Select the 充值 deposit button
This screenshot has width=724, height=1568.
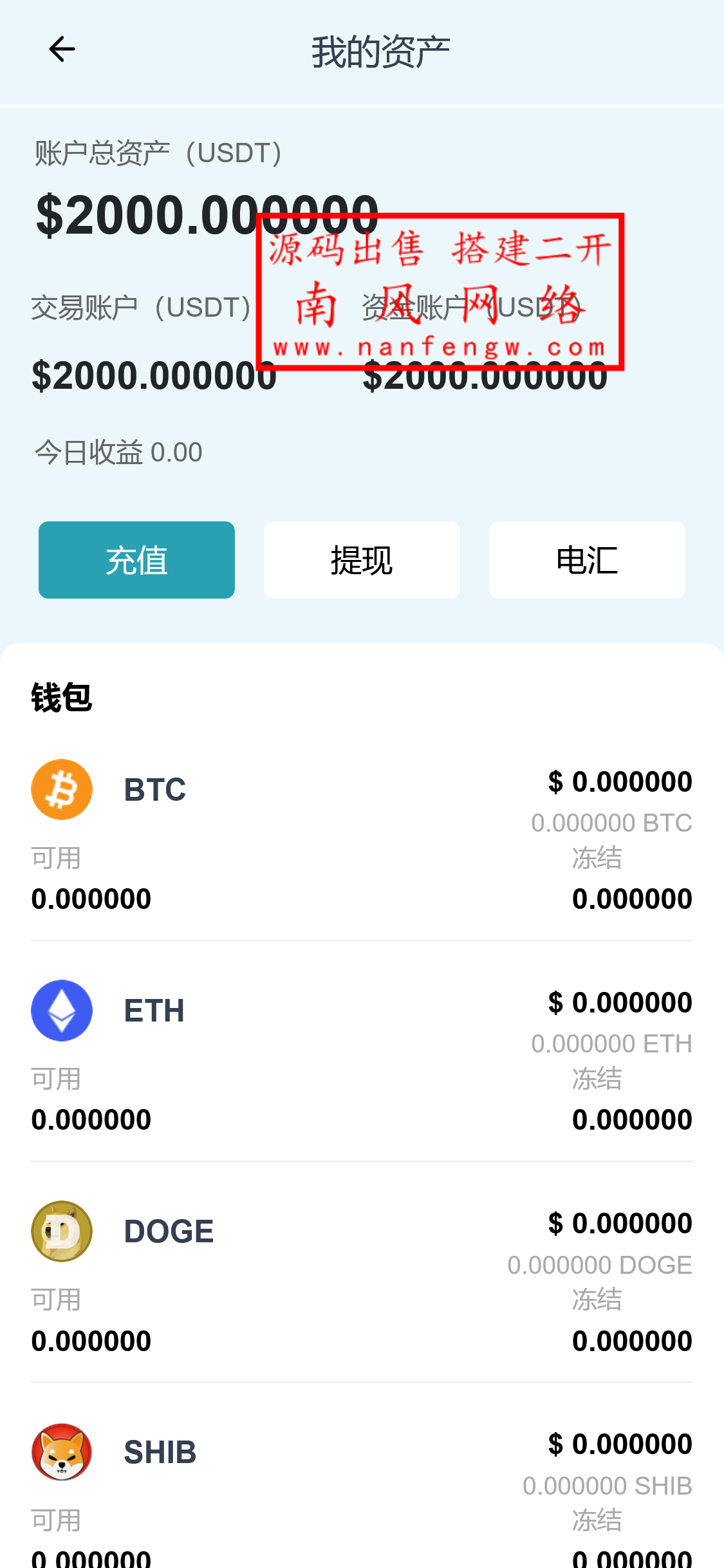(136, 559)
